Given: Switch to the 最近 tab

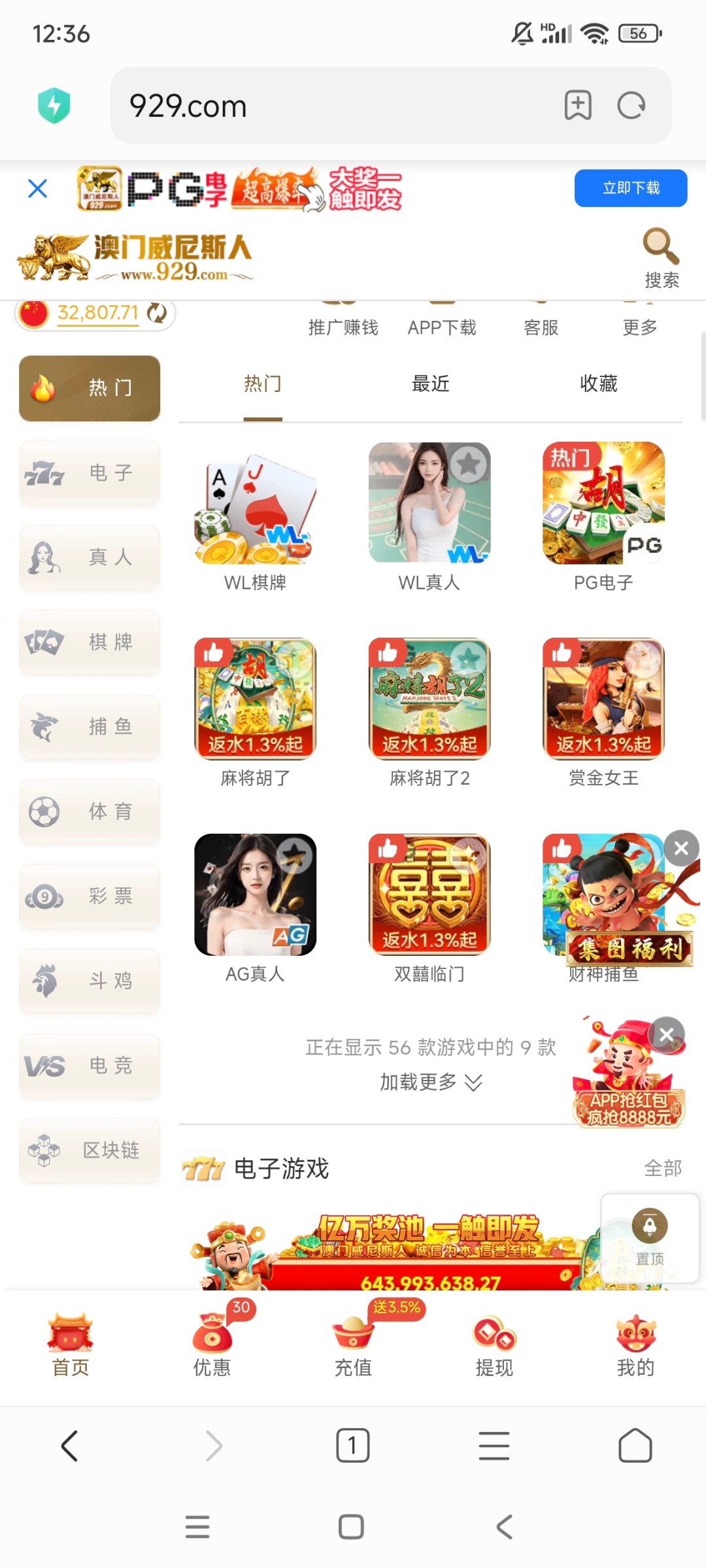Looking at the screenshot, I should click(x=430, y=384).
